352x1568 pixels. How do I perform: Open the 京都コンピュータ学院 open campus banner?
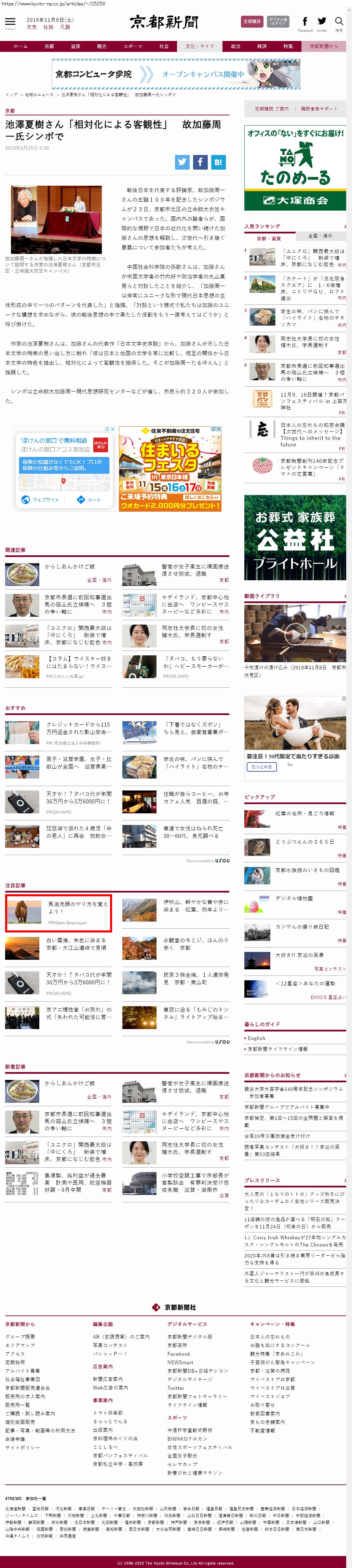pos(175,74)
